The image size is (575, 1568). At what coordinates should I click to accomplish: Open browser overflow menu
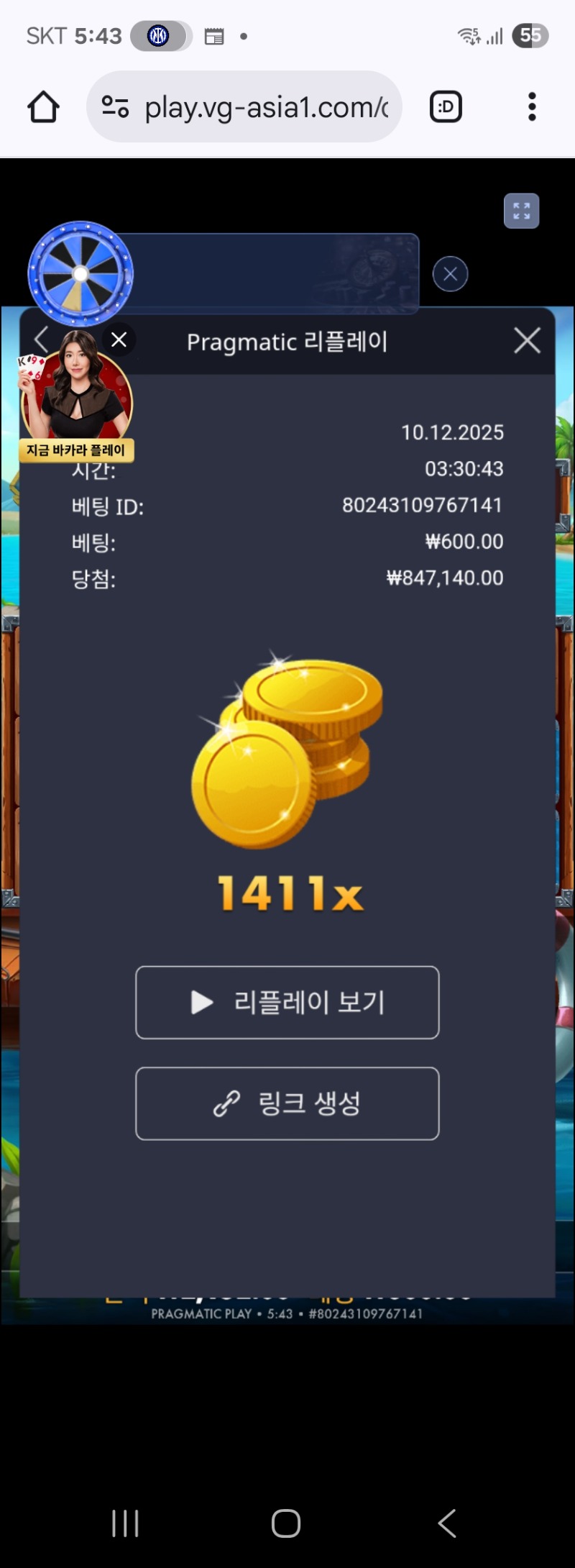[x=532, y=107]
